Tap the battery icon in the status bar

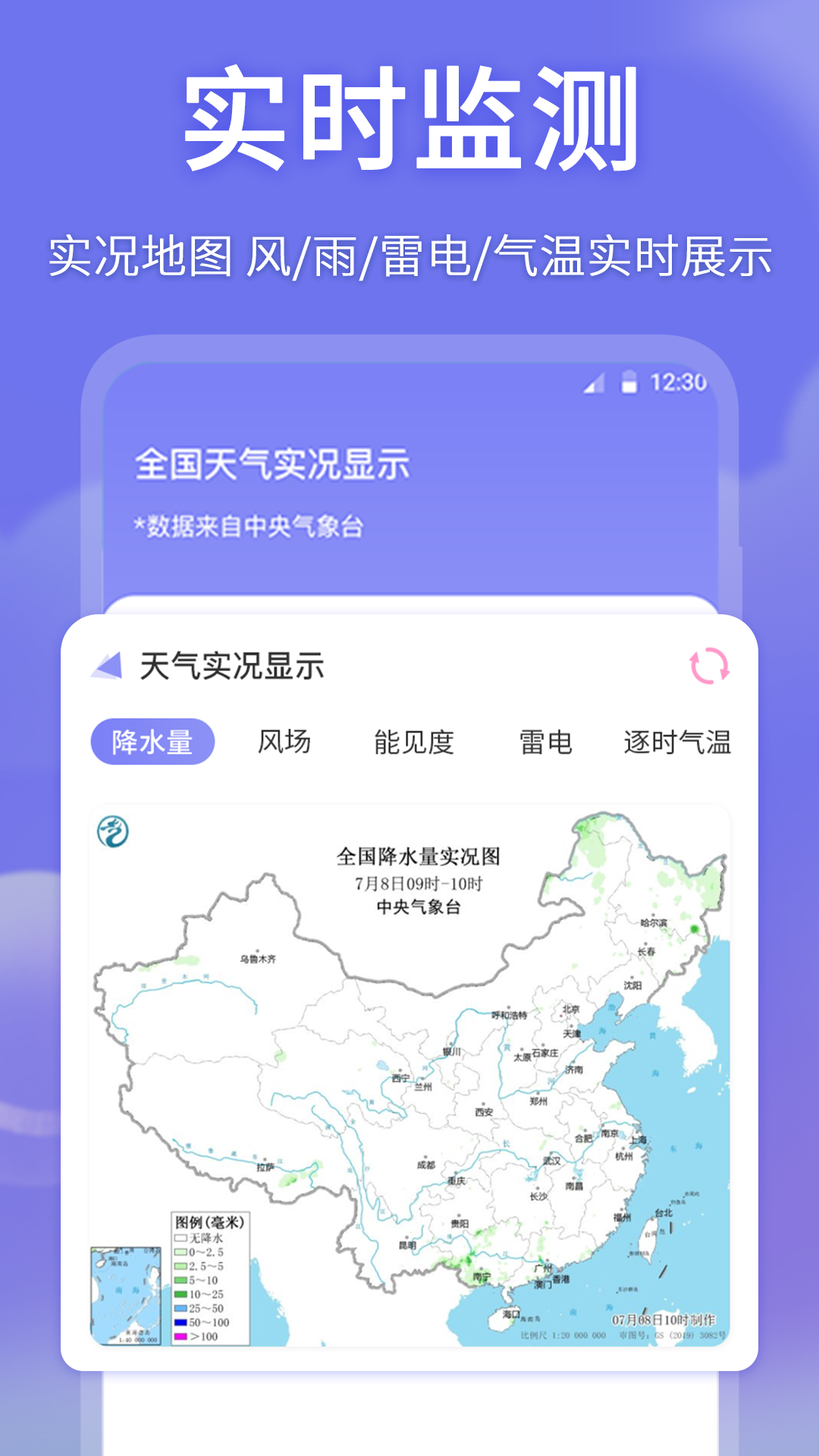coord(630,383)
